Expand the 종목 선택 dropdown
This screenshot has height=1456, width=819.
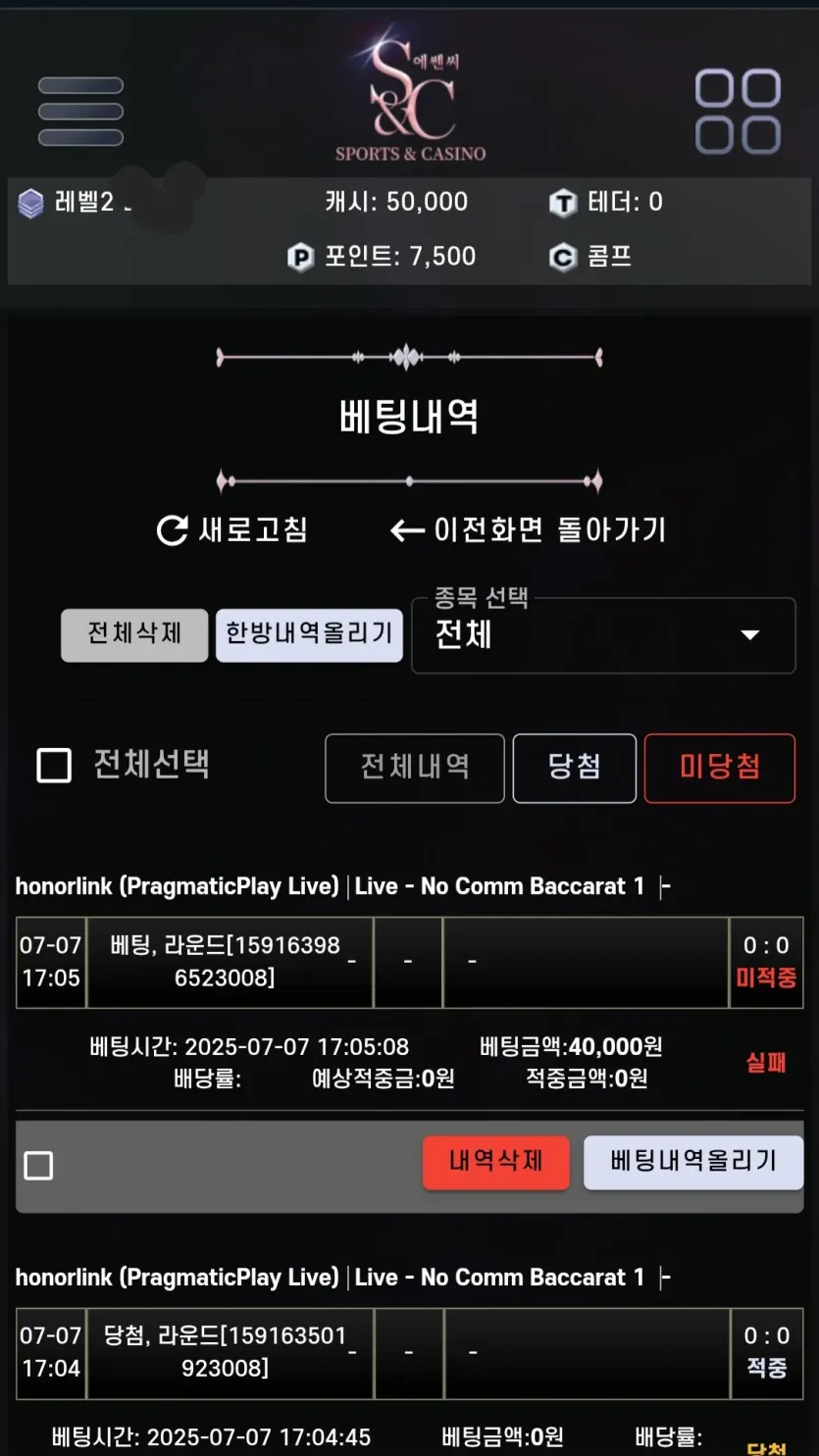tap(603, 635)
